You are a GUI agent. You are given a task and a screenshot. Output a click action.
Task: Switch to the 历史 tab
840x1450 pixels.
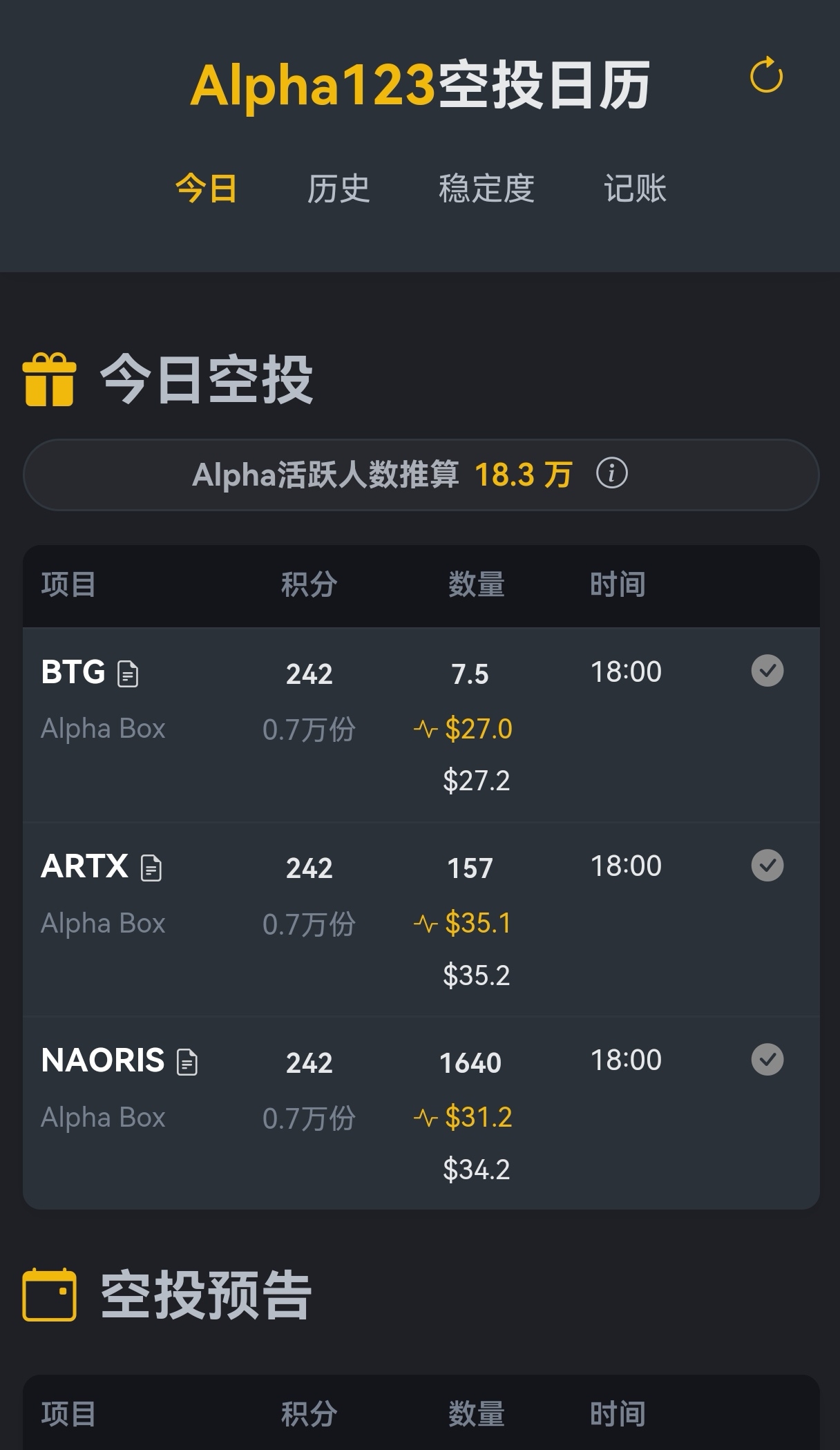pyautogui.click(x=338, y=189)
